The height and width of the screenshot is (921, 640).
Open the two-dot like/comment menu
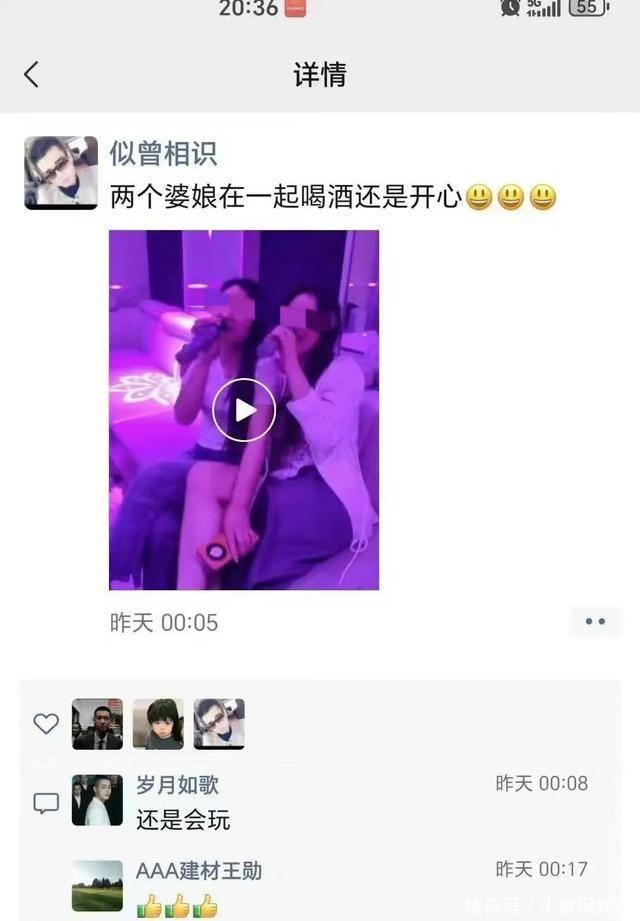595,622
